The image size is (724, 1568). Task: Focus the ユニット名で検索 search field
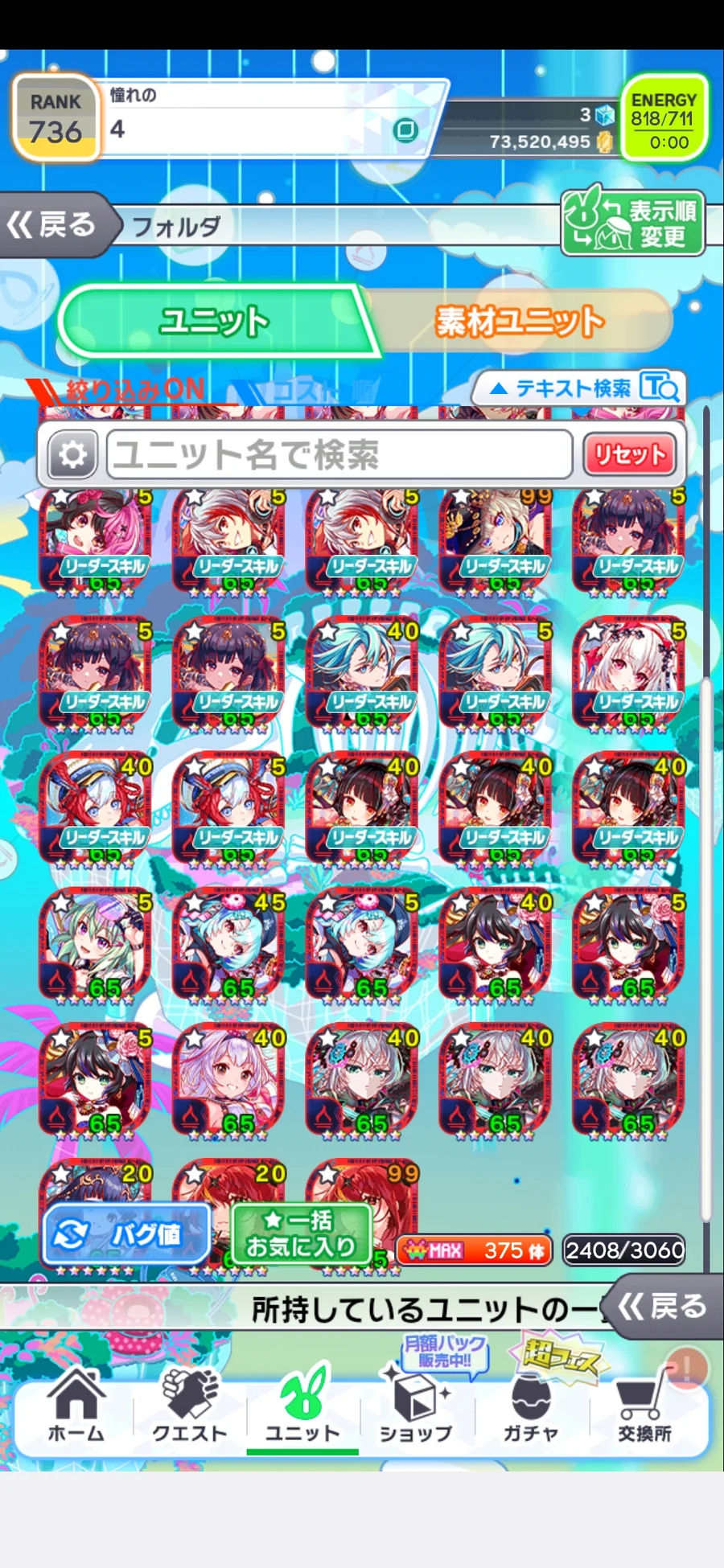pyautogui.click(x=339, y=455)
